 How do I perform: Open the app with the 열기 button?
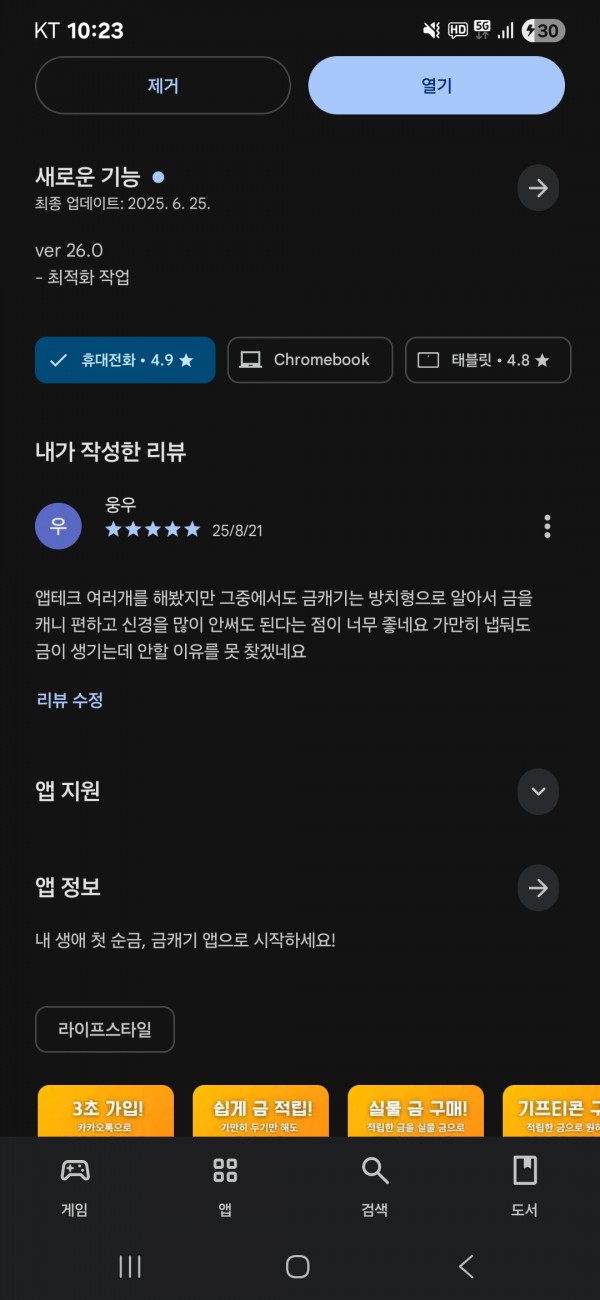(436, 86)
